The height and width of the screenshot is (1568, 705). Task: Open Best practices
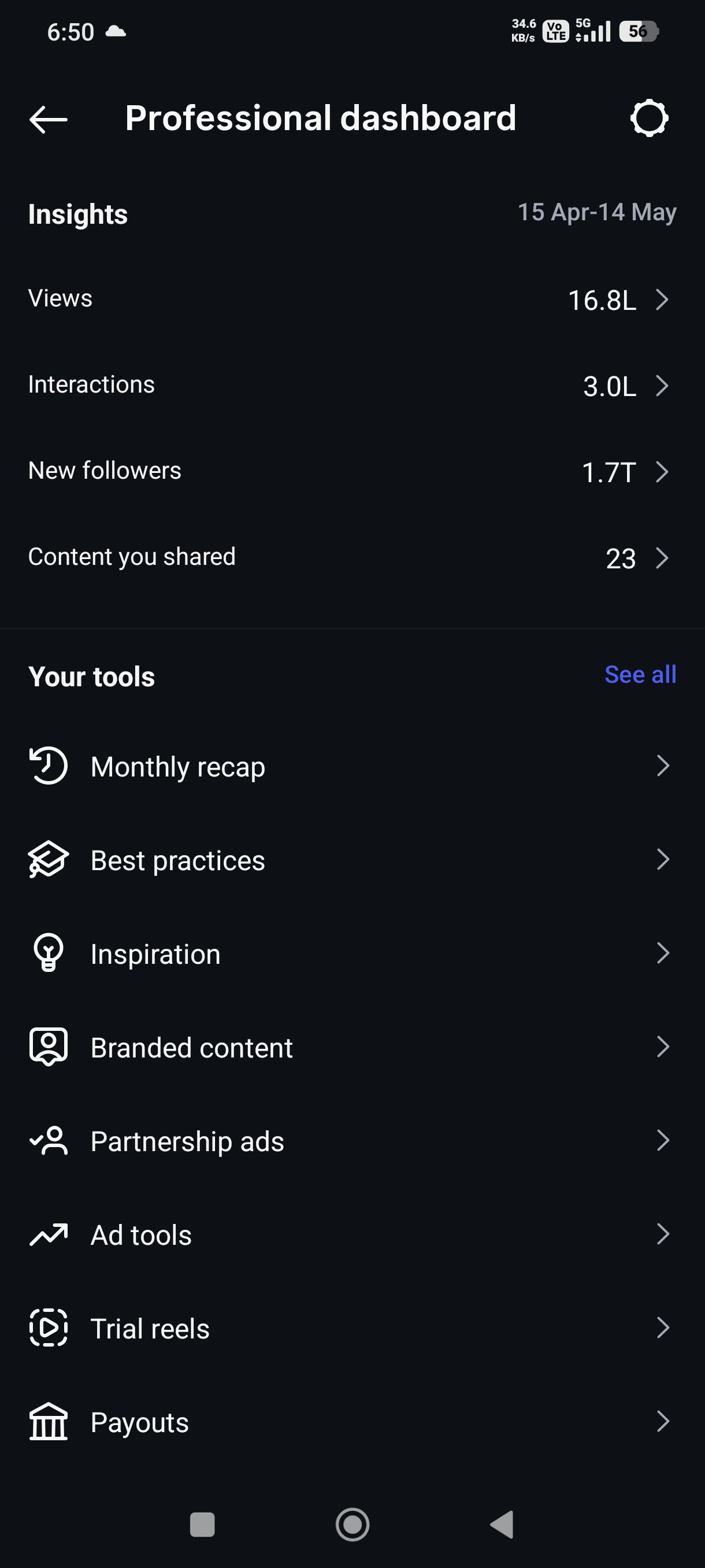352,860
